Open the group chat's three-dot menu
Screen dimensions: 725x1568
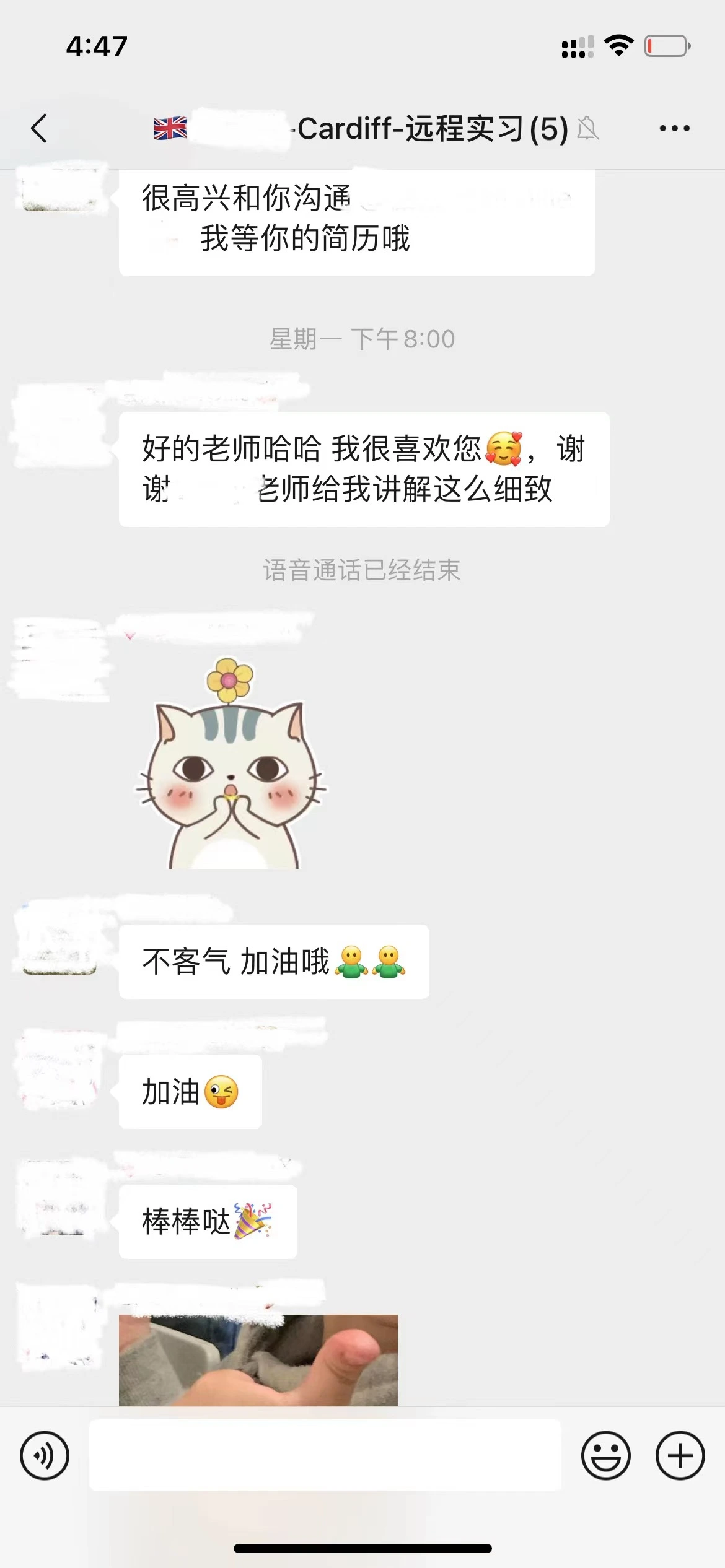tap(674, 128)
